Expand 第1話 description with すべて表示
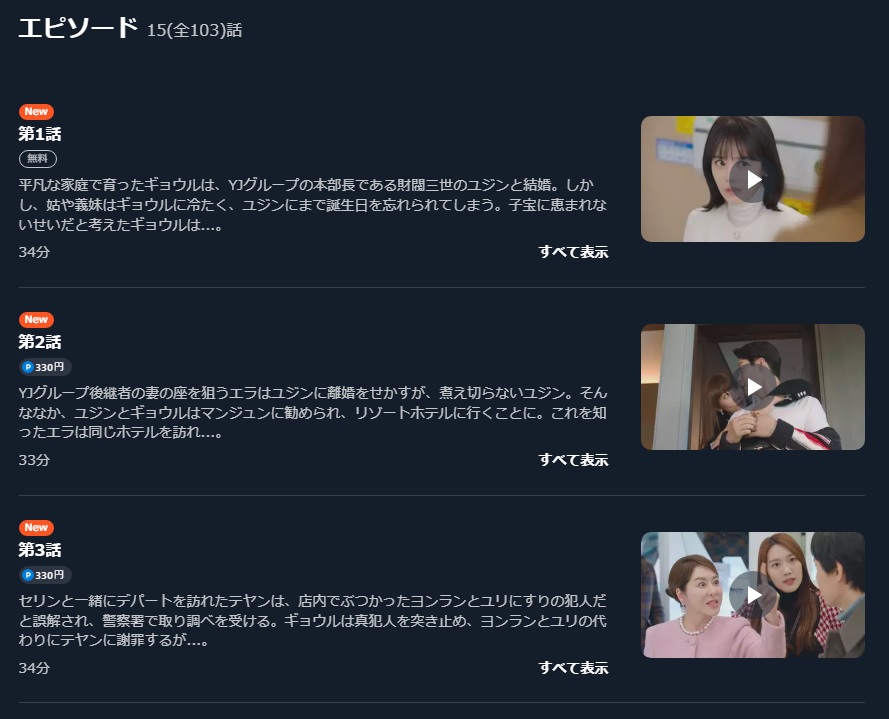889x719 pixels. (573, 252)
